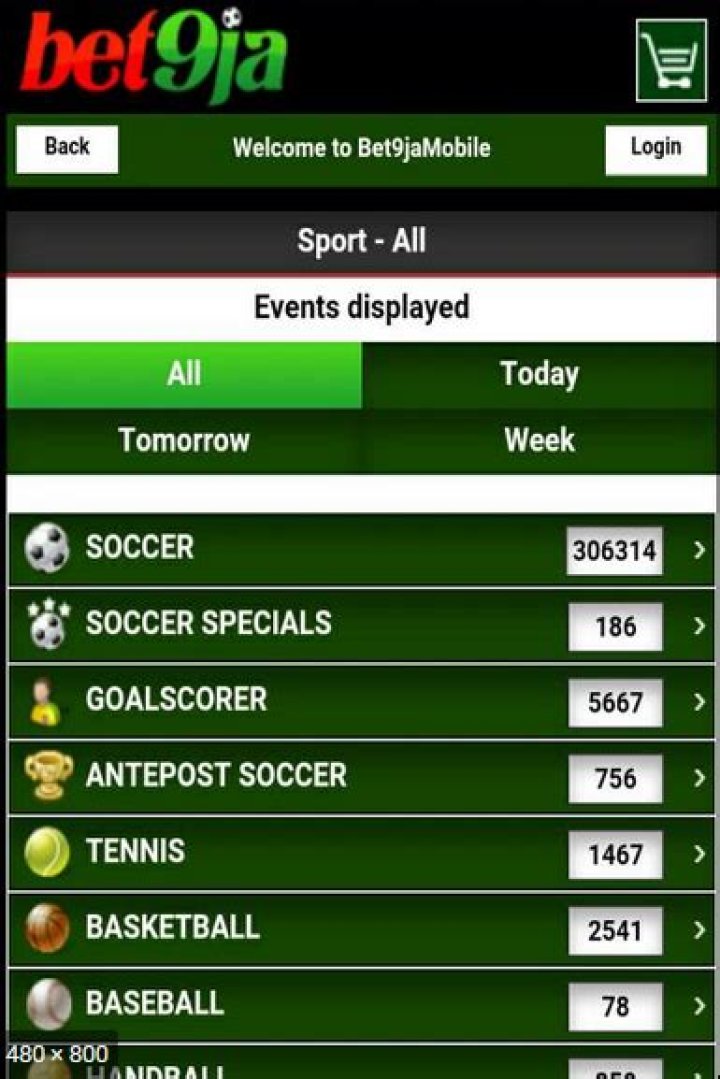
Task: Tap the Login button
Action: coord(655,149)
